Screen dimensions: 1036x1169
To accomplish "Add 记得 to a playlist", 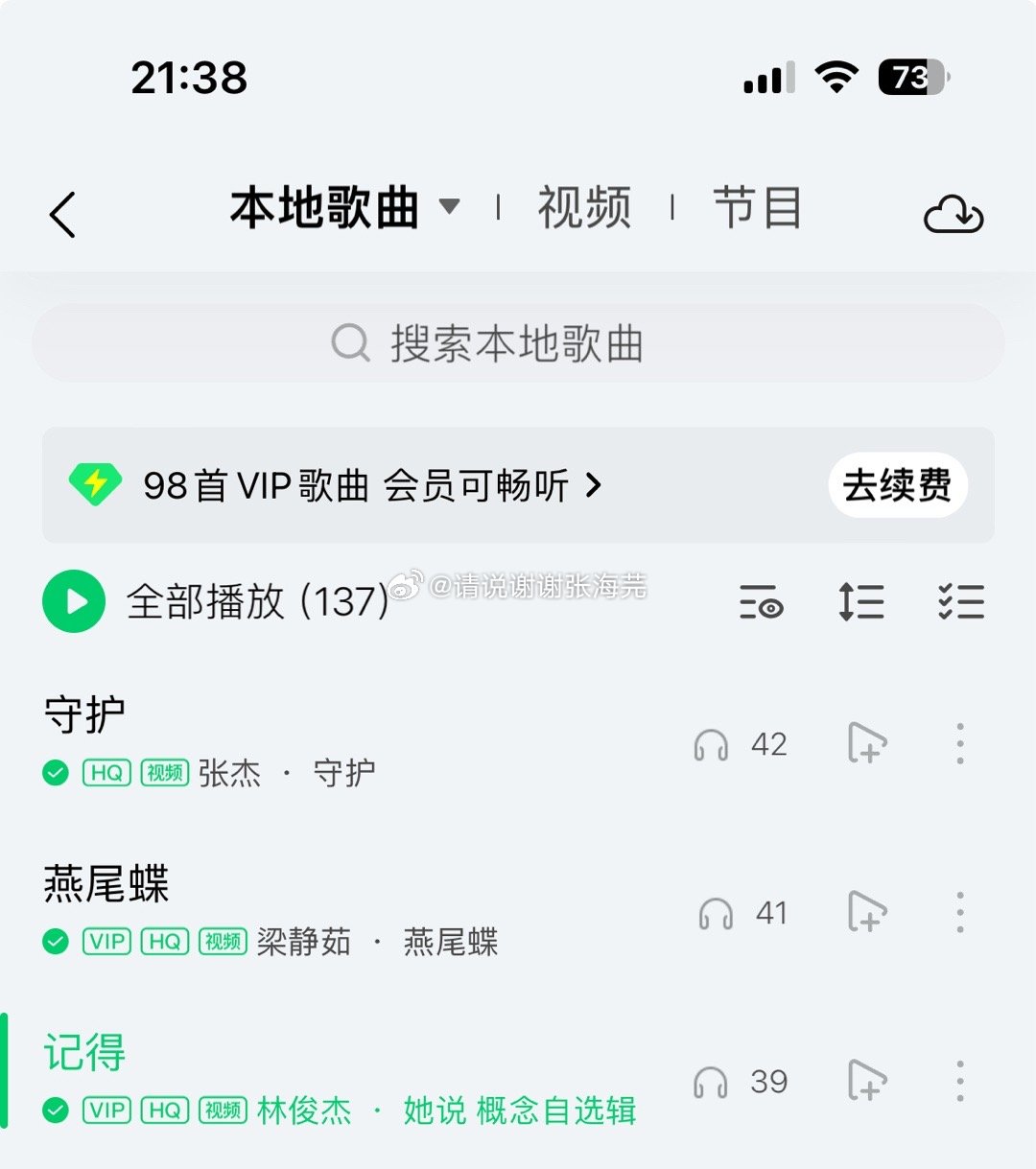I will [867, 1081].
